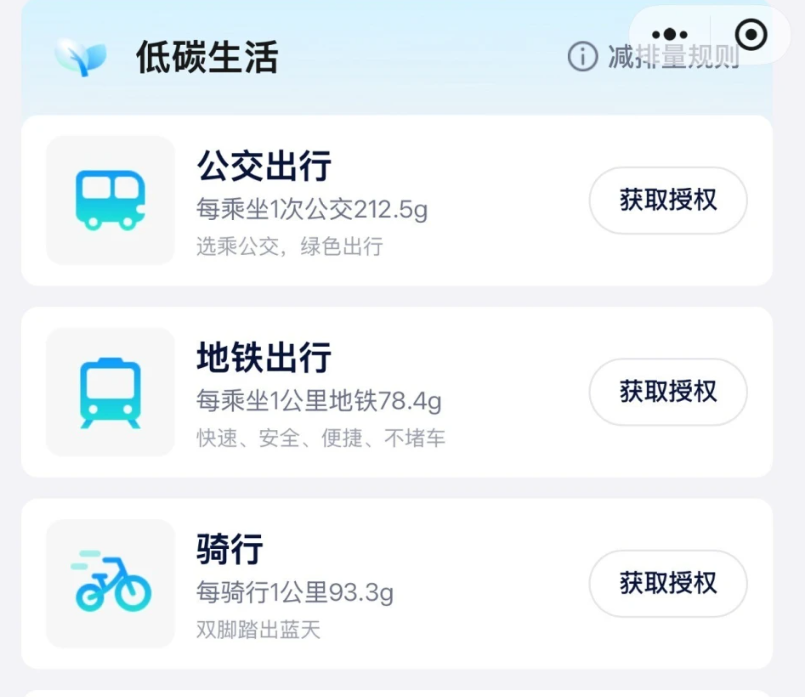Viewport: 808px width, 697px height.
Task: Tap 获取授权 for 骑行
Action: 667,583
